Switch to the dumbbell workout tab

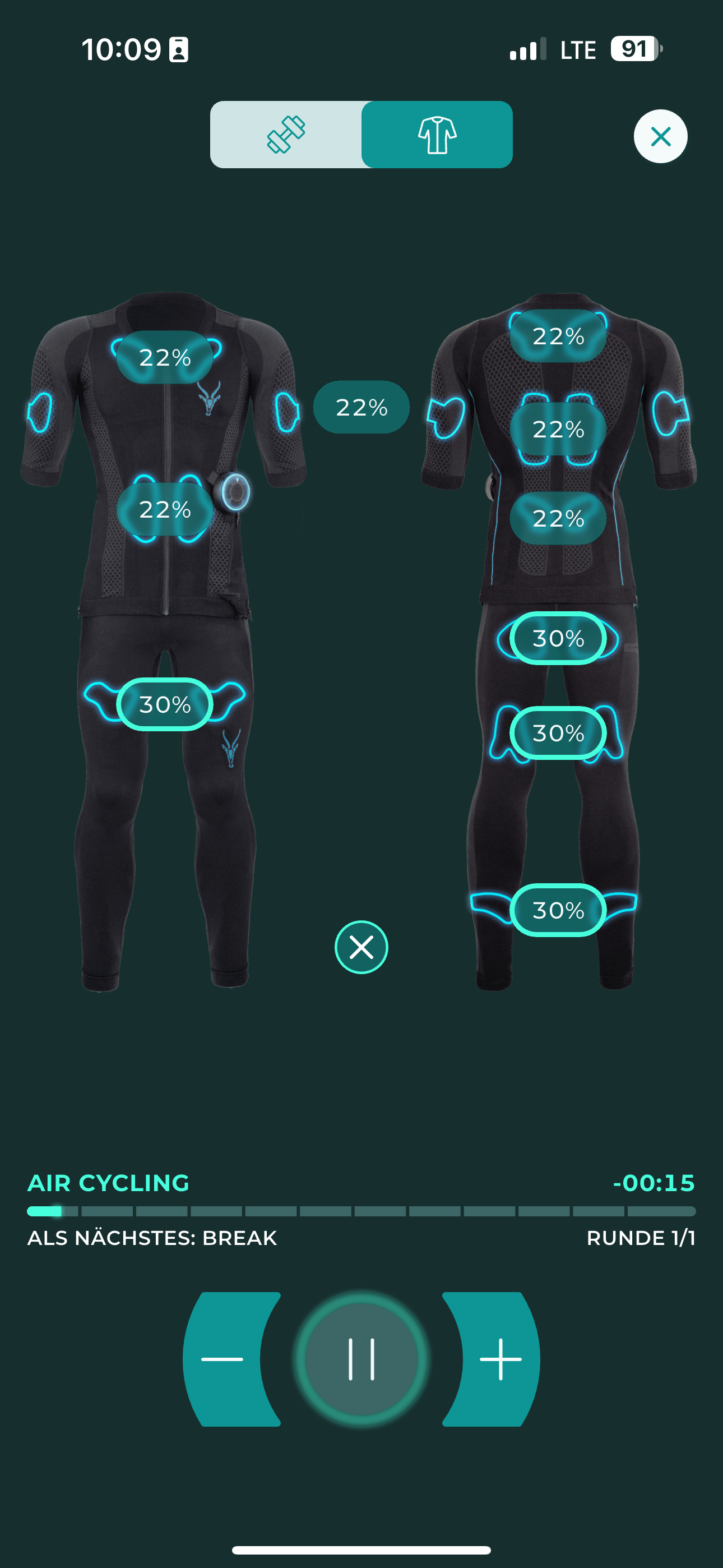286,135
